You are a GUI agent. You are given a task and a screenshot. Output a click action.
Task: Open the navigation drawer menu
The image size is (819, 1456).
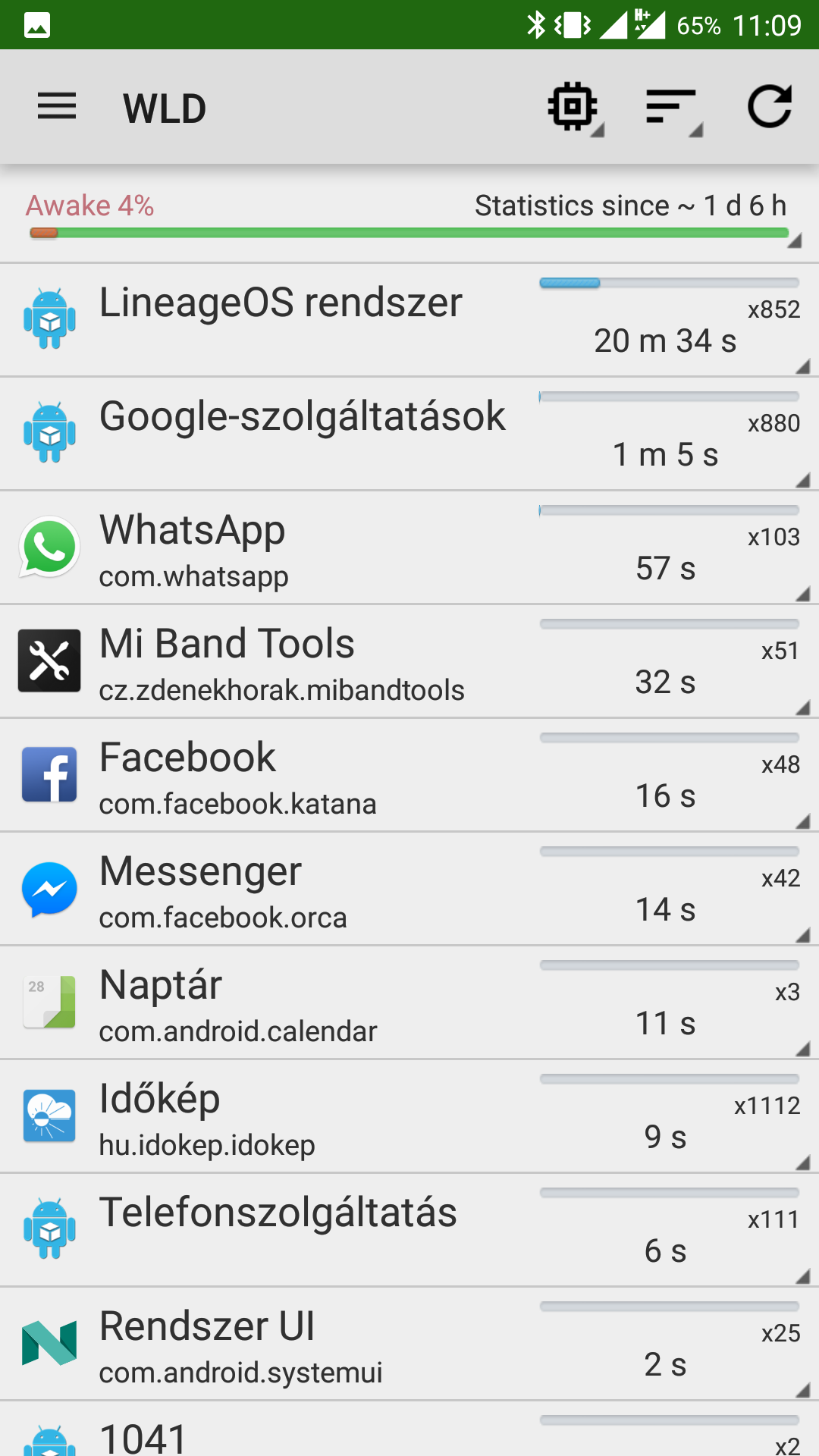[57, 107]
